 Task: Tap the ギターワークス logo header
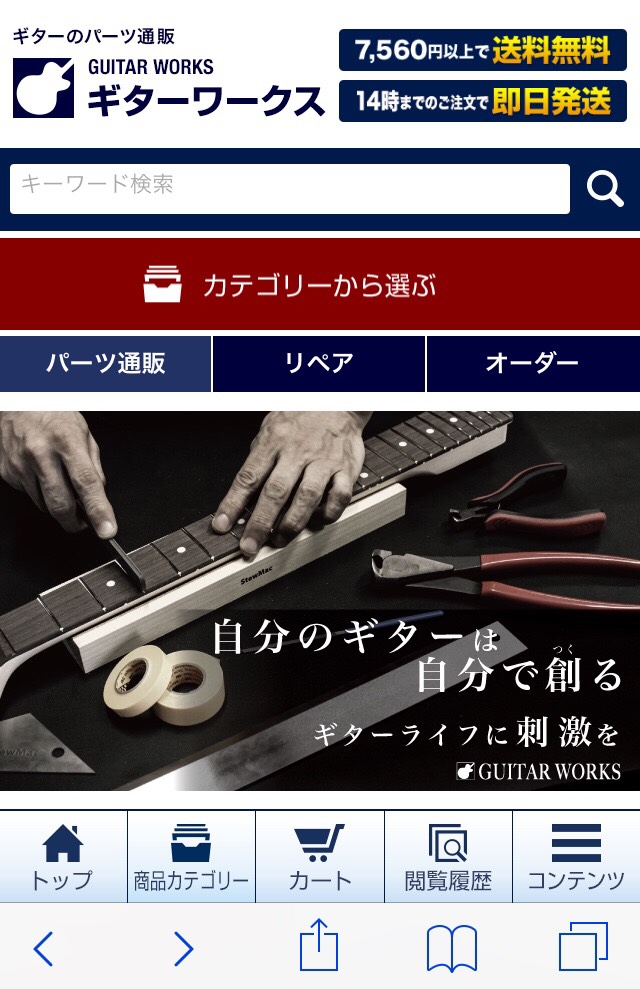pyautogui.click(x=168, y=88)
